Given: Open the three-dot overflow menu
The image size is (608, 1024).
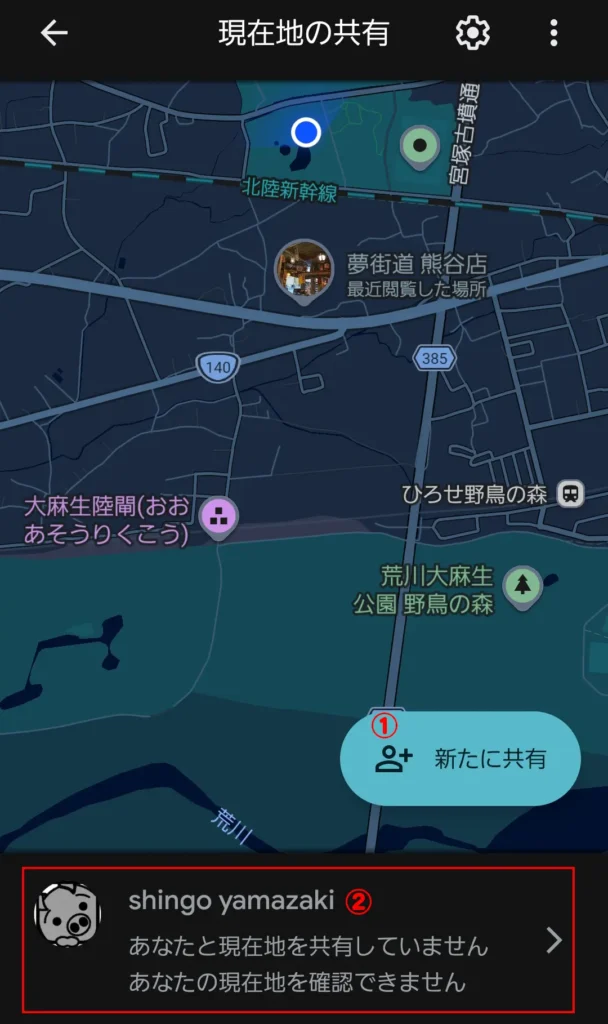Looking at the screenshot, I should (553, 33).
